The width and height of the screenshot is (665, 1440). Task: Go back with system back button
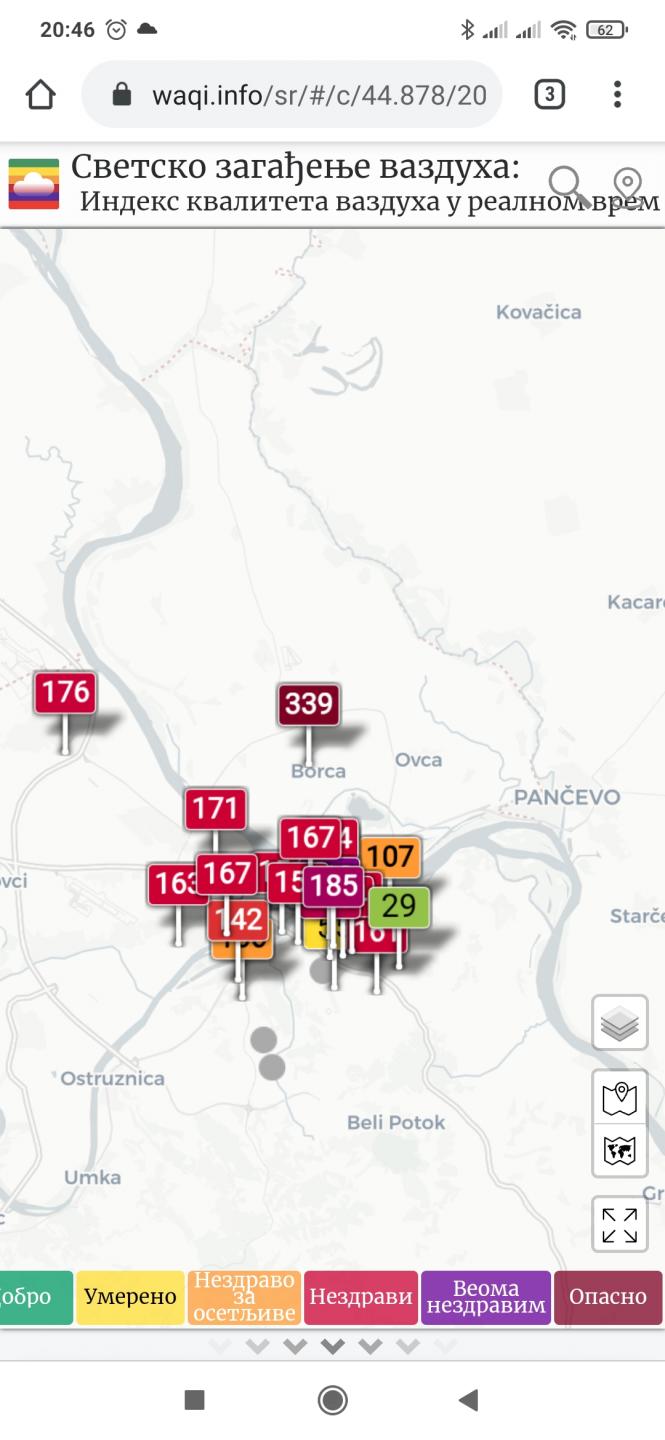468,1400
